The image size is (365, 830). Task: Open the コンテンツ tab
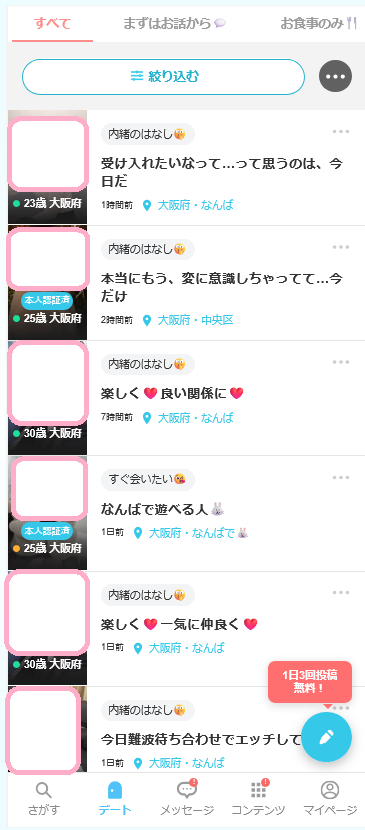[258, 799]
